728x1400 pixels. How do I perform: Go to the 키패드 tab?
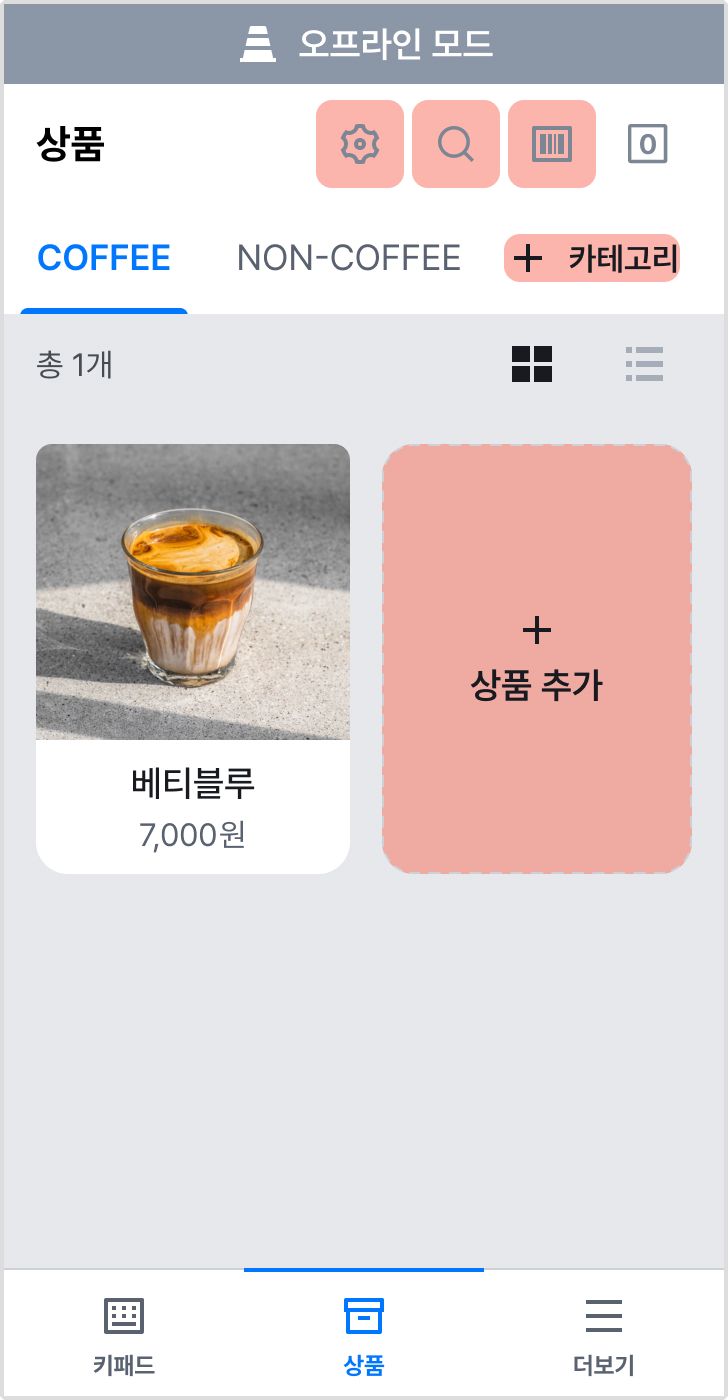tap(124, 1336)
